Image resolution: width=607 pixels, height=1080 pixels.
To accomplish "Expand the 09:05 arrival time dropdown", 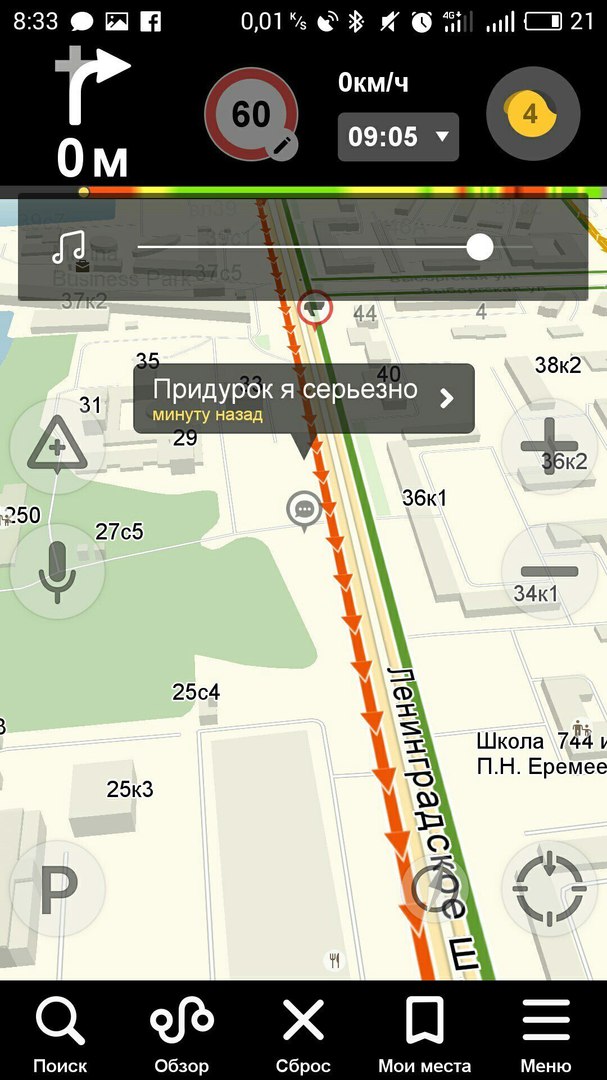I will [398, 136].
